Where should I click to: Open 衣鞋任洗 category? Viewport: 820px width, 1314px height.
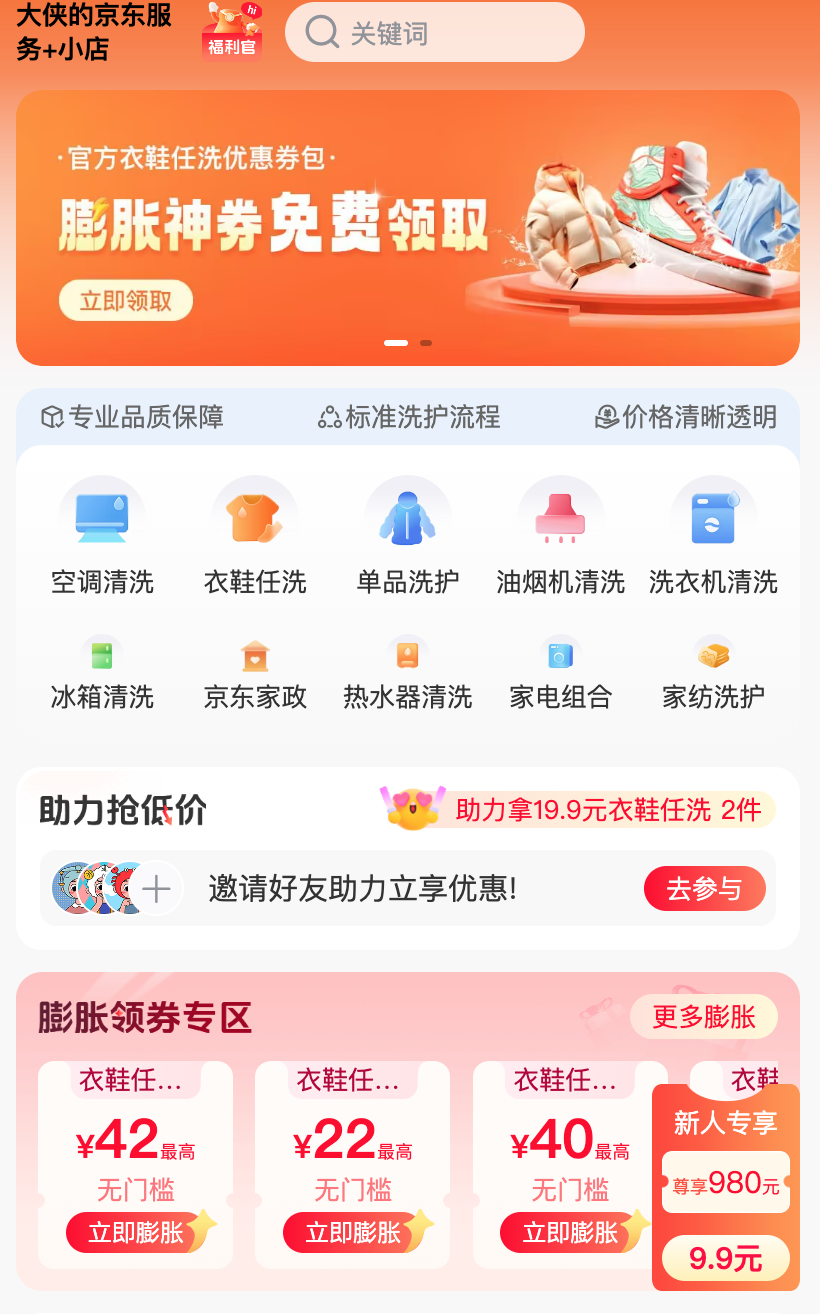(x=255, y=537)
